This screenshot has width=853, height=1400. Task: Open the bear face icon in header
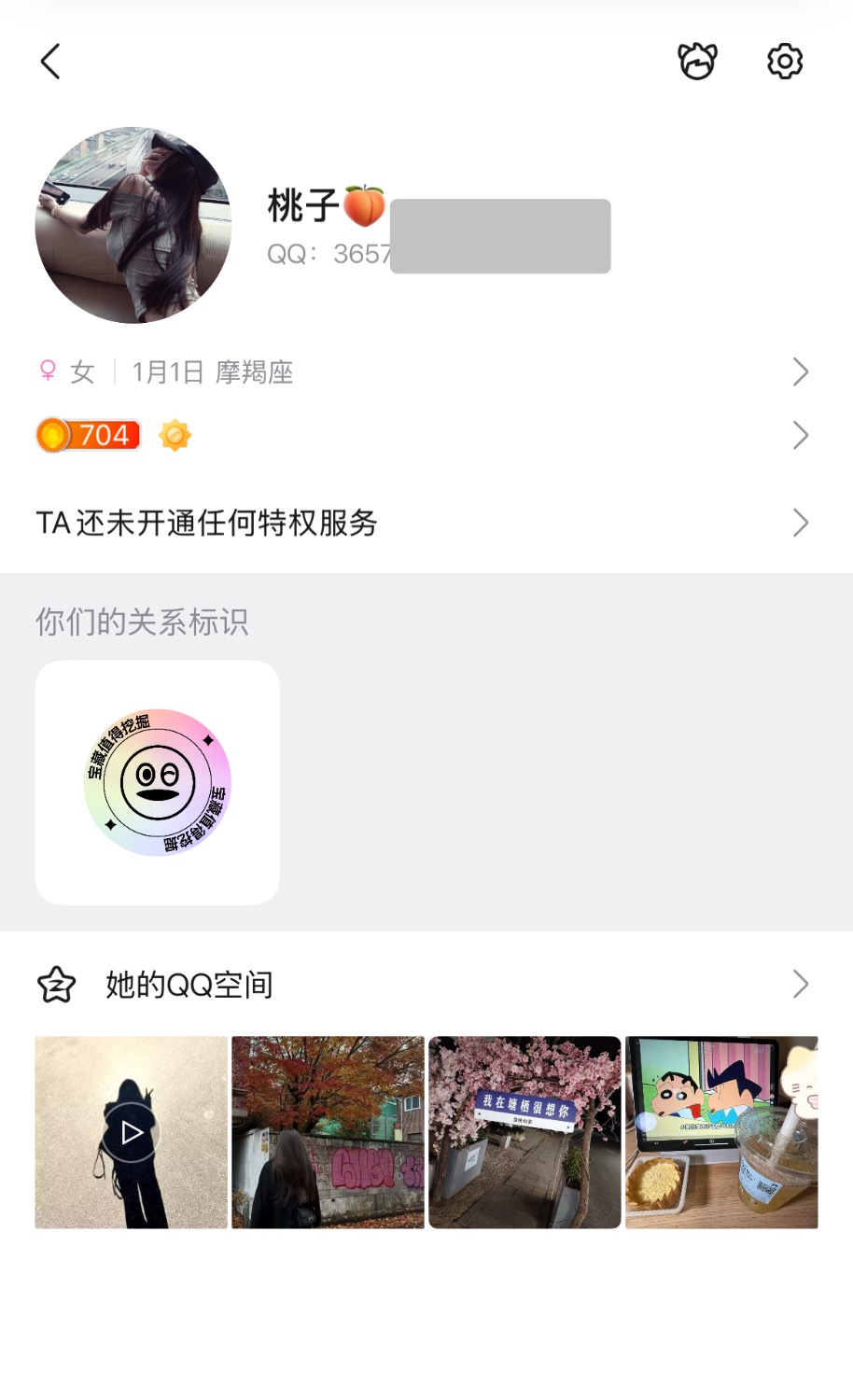(697, 62)
